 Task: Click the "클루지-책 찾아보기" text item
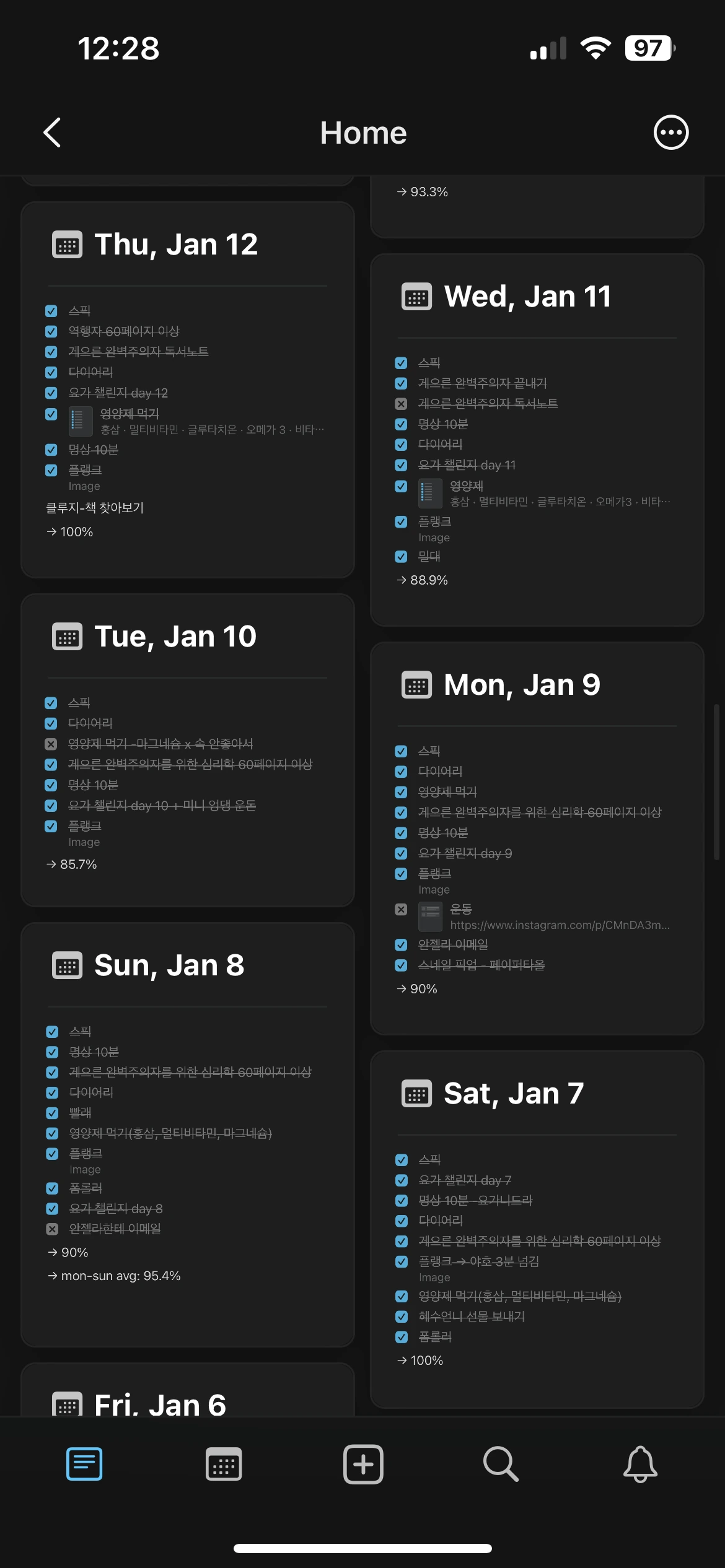tap(97, 508)
